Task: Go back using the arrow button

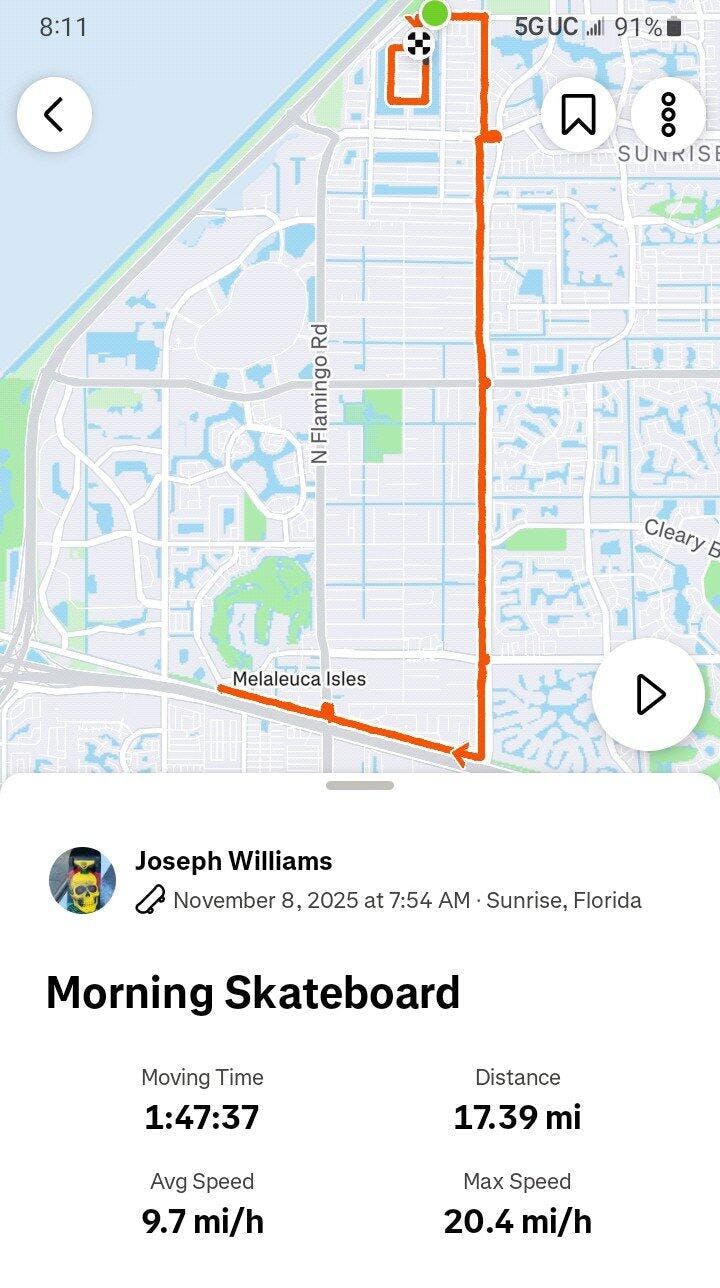Action: point(54,114)
